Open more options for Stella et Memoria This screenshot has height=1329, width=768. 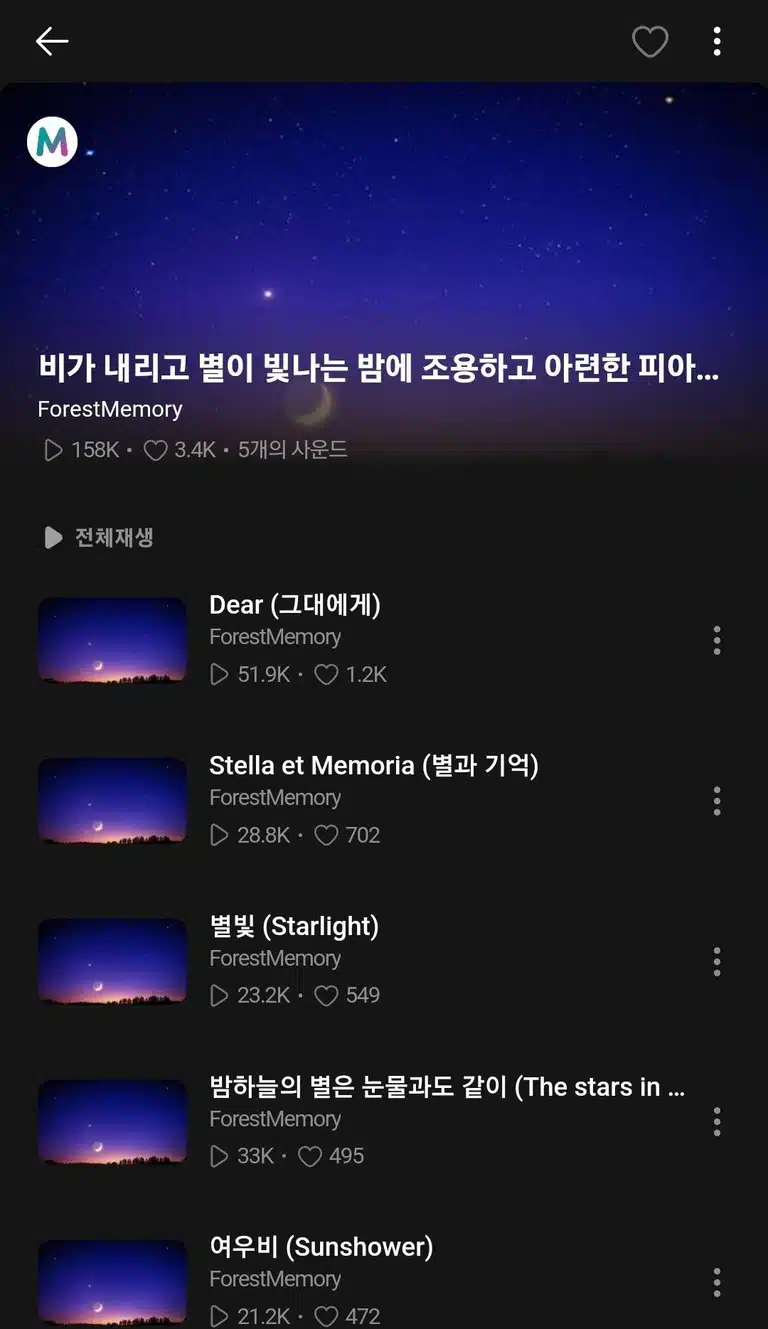coord(717,801)
